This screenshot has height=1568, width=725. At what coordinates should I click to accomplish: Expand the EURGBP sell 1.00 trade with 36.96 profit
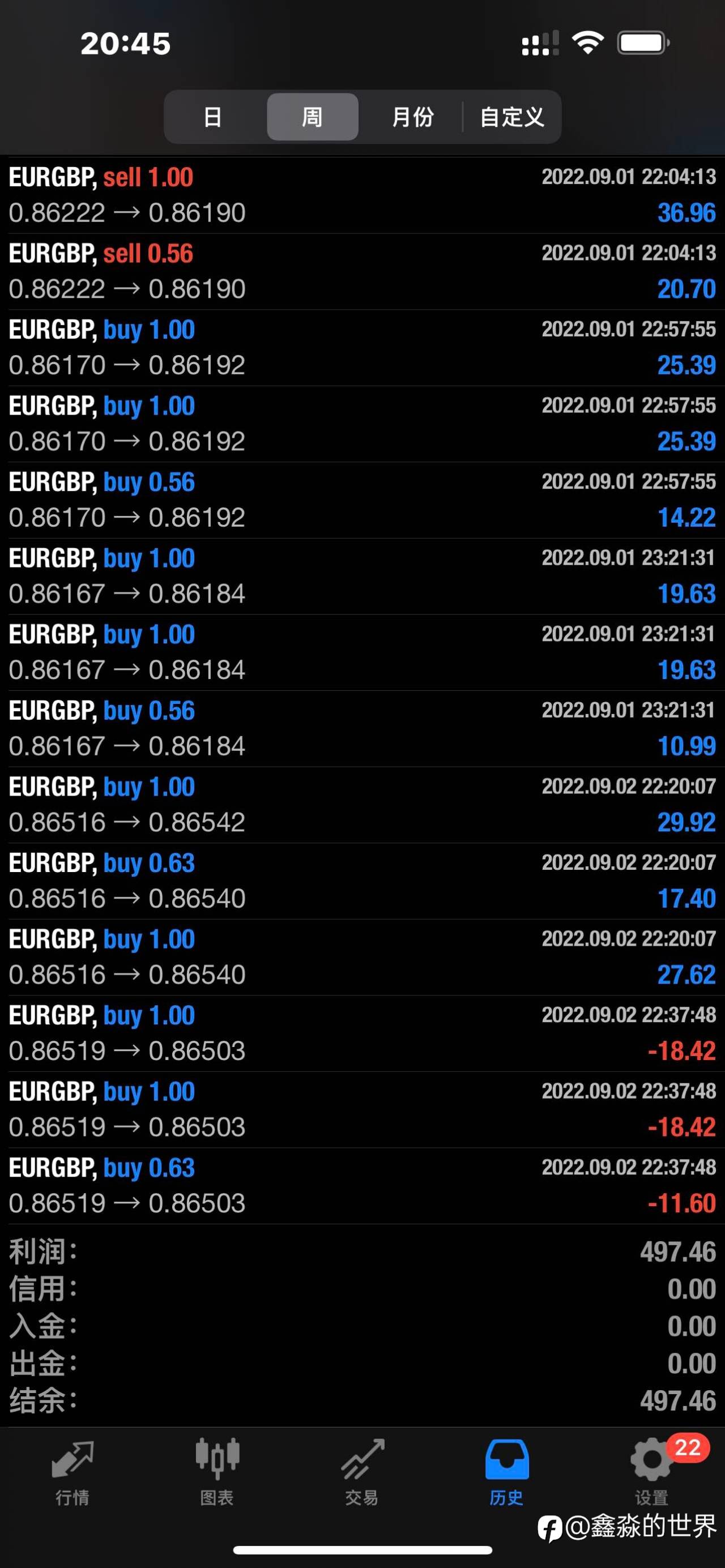[362, 195]
